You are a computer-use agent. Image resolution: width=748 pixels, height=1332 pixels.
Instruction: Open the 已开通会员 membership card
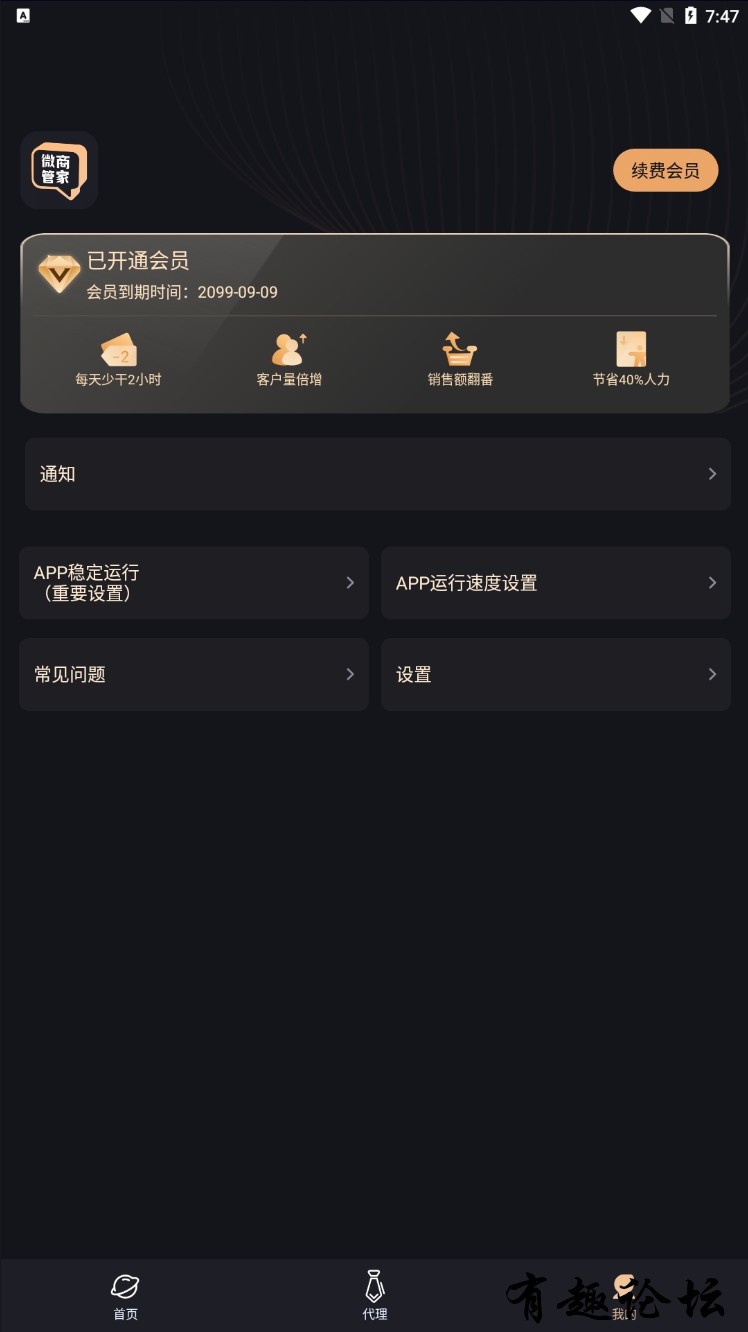[x=374, y=277]
